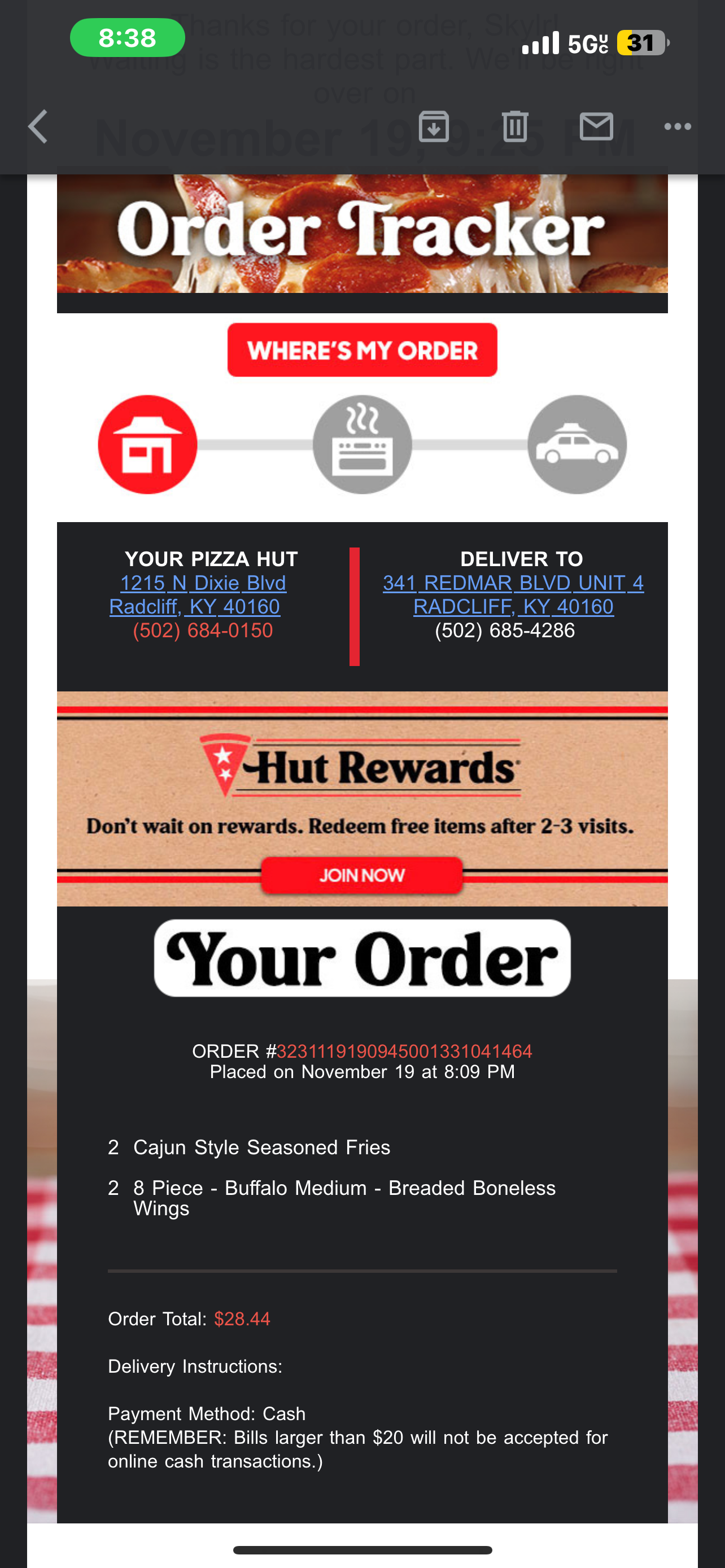
Task: Open the order number link
Action: pos(404,1051)
